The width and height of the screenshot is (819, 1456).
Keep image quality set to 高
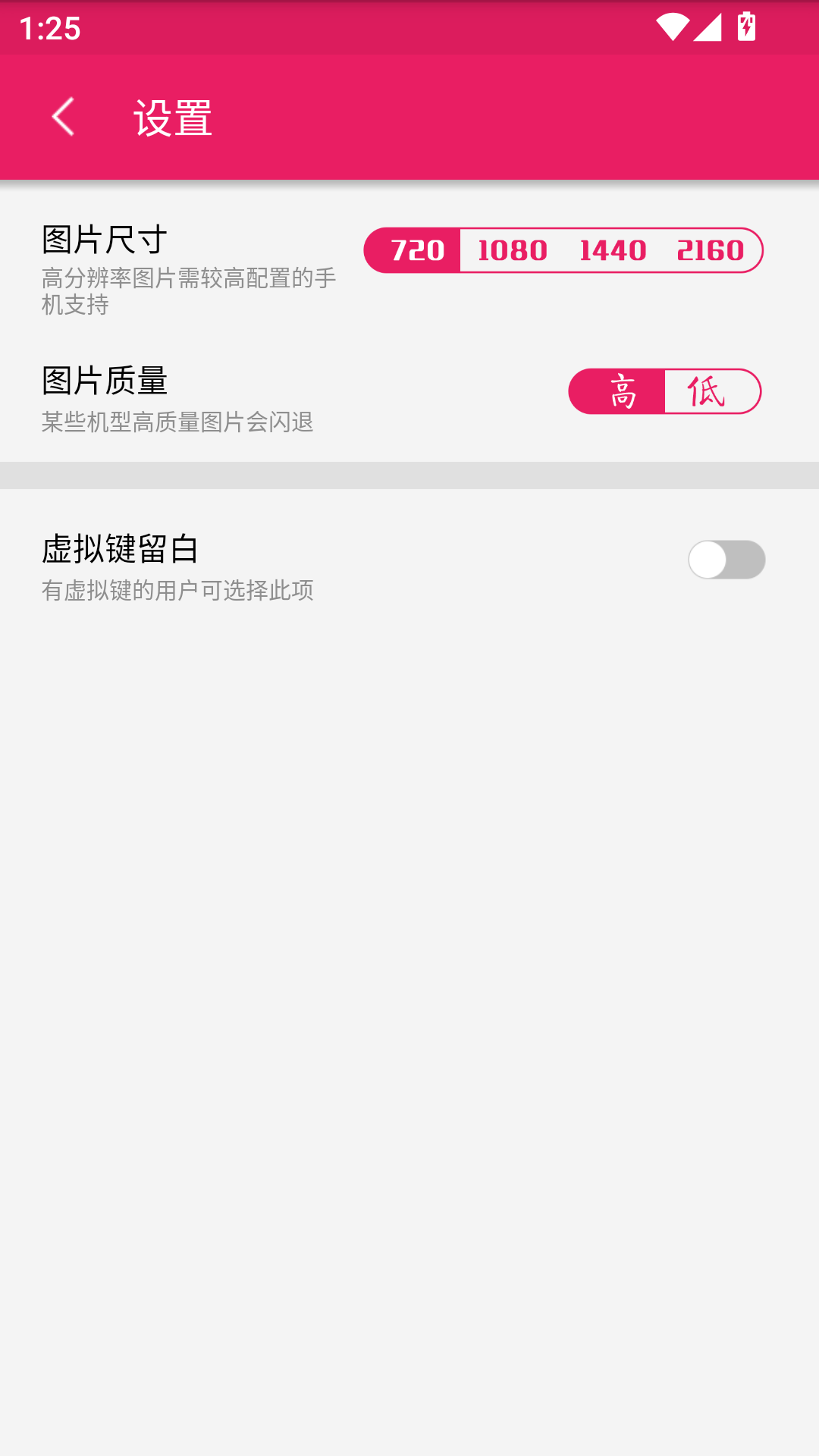[x=620, y=391]
